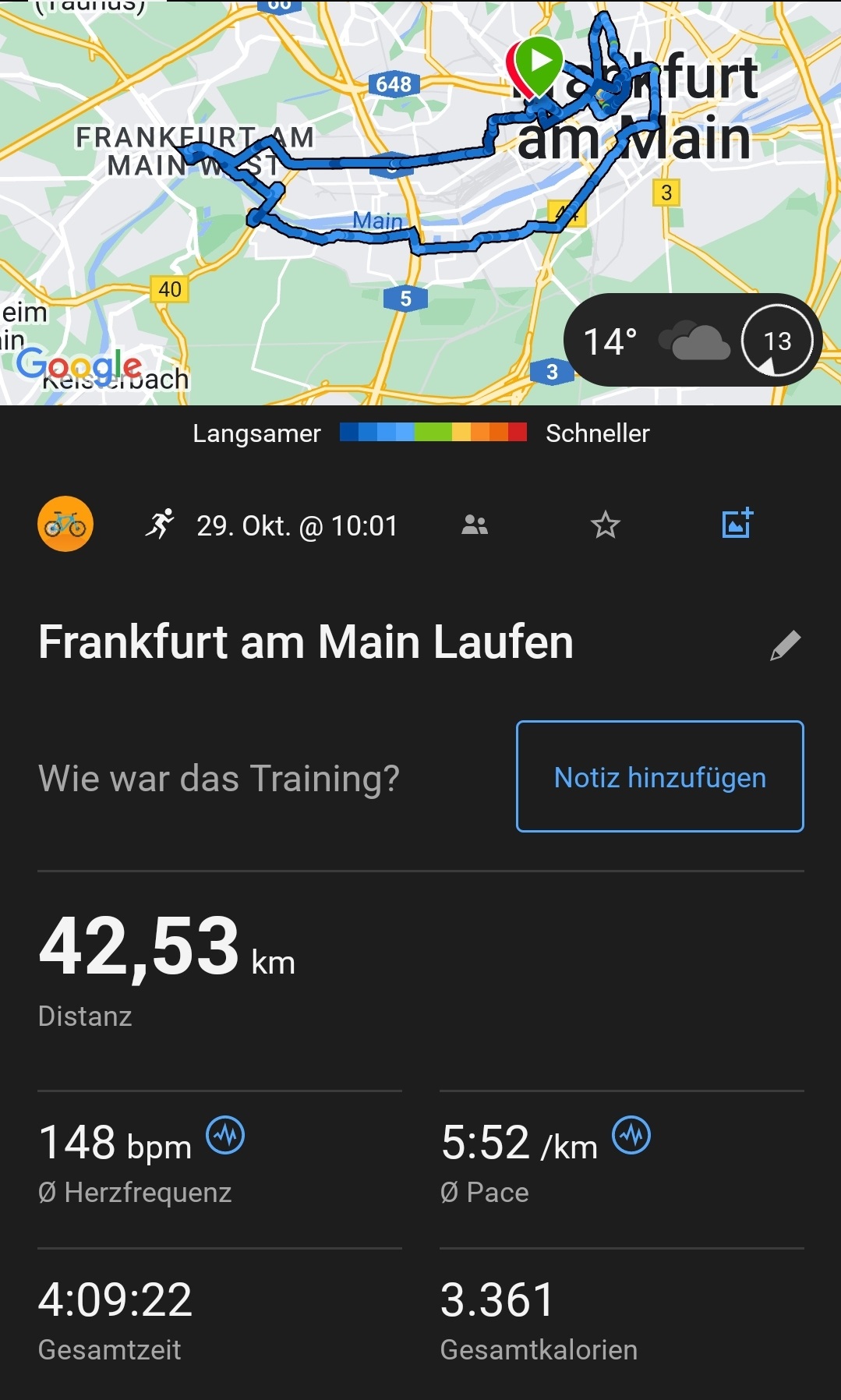The image size is (841, 1400).
Task: Edit the activity name with the pencil
Action: tap(785, 645)
